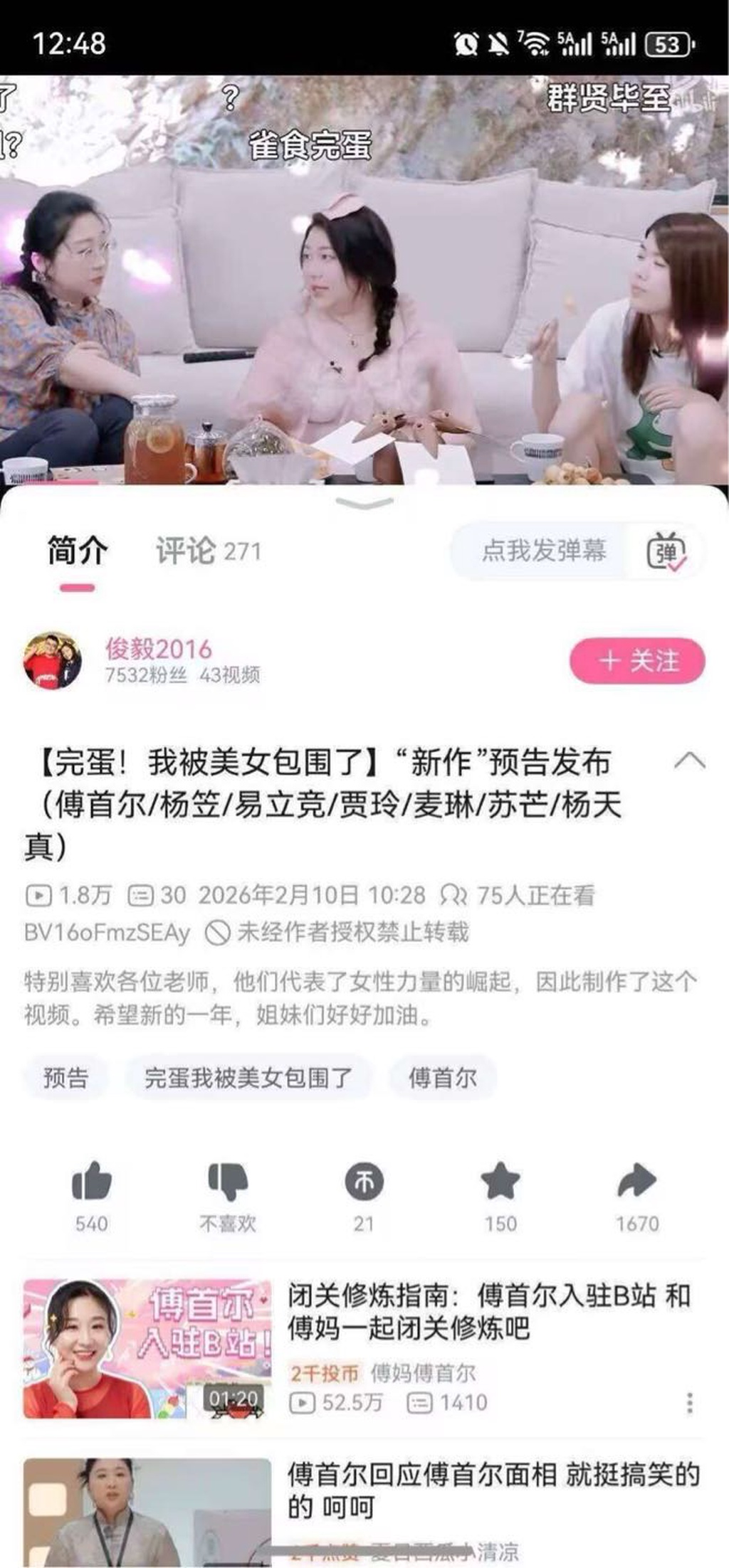Give a coin to this video
This screenshot has width=729, height=1568.
click(x=364, y=1182)
